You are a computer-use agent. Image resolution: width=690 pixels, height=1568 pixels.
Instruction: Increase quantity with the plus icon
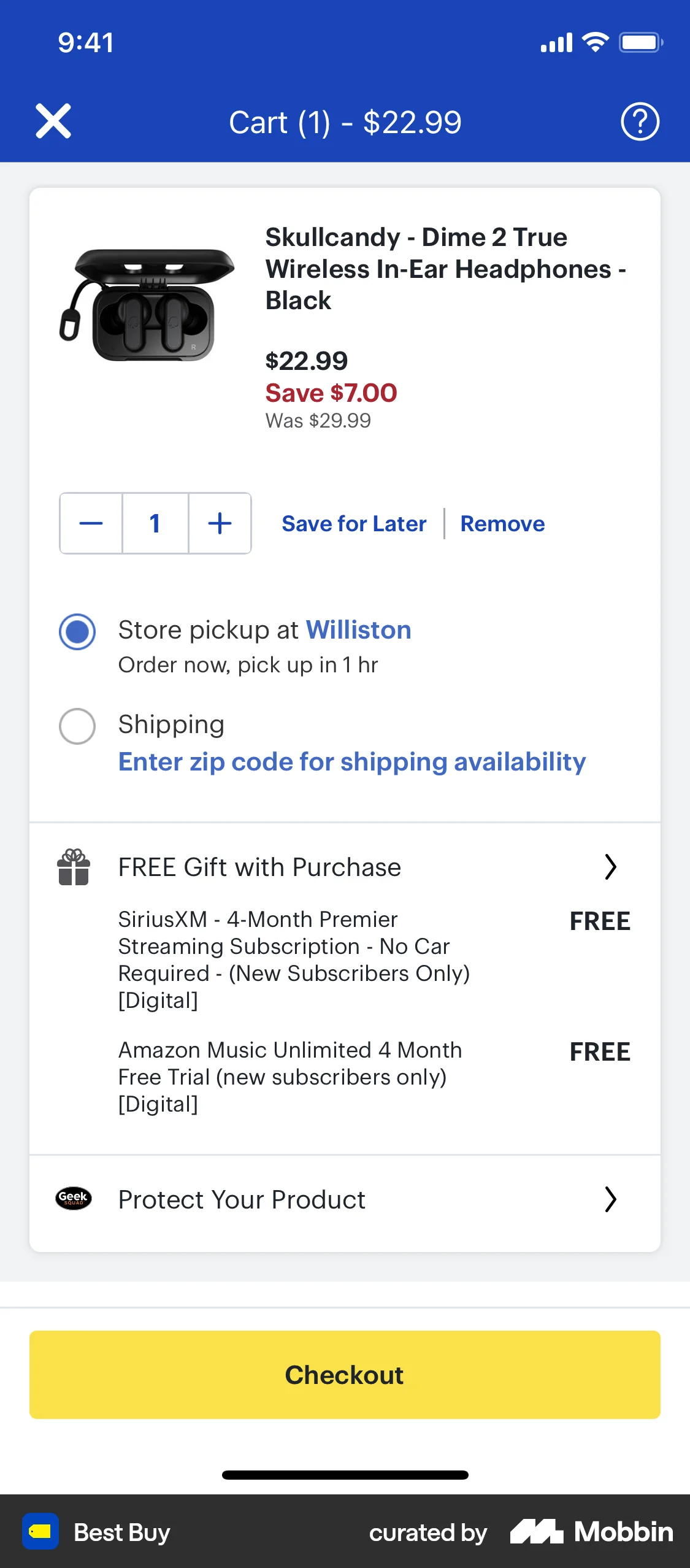(220, 523)
